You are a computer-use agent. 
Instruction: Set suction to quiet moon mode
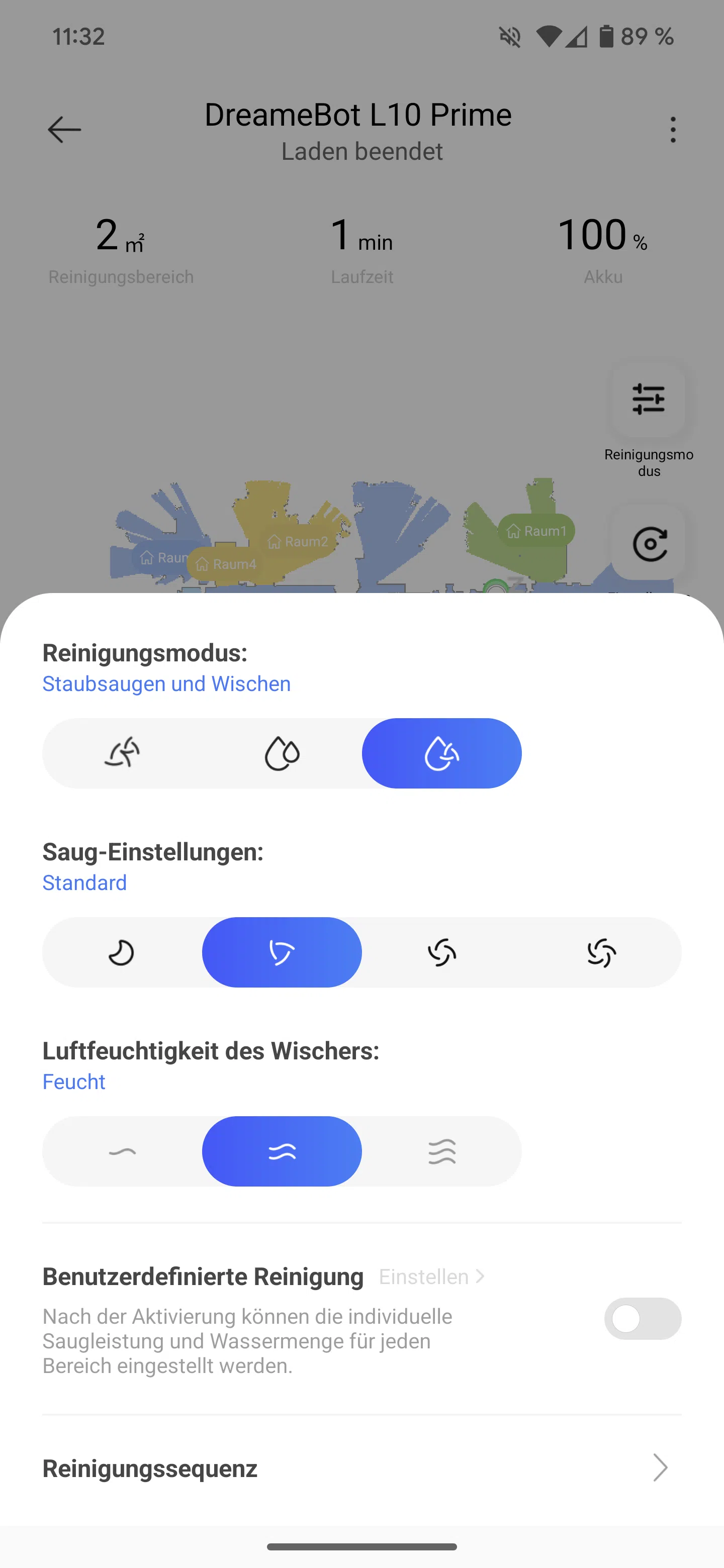coord(122,952)
